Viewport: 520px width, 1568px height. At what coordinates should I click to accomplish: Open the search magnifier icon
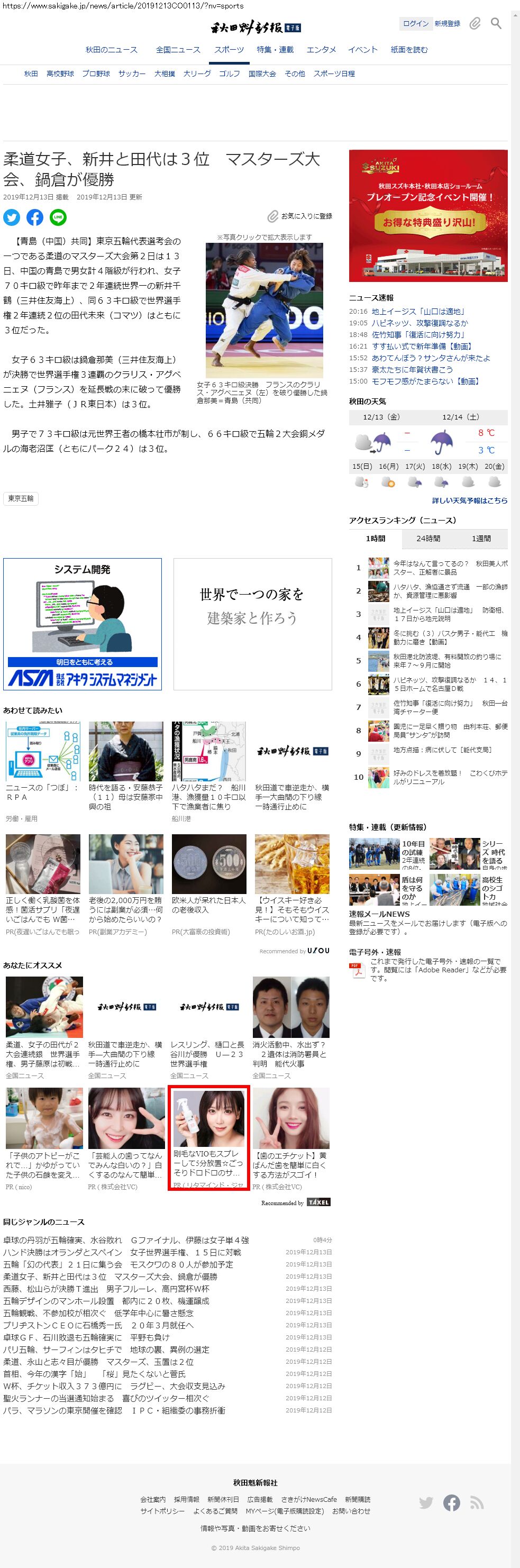(x=496, y=24)
